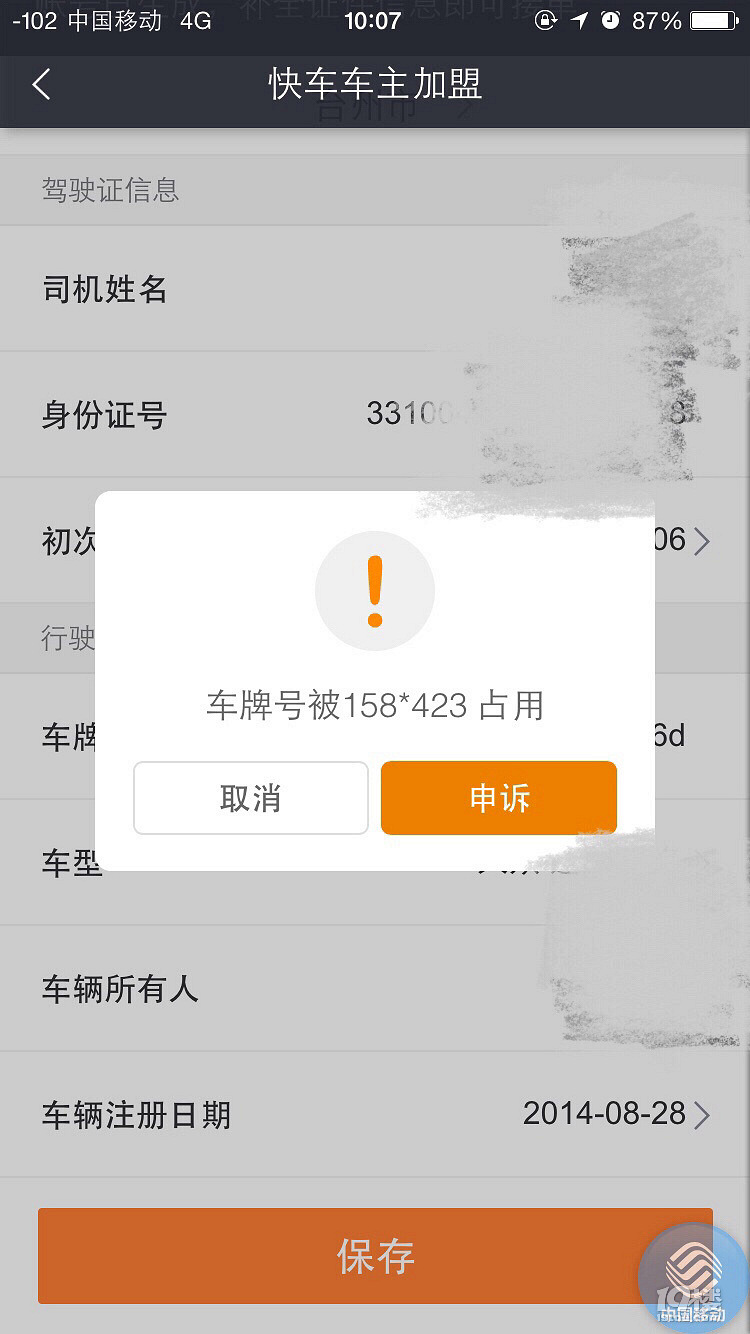Tap 取消 to dismiss the dialog
The width and height of the screenshot is (750, 1334).
pos(250,797)
